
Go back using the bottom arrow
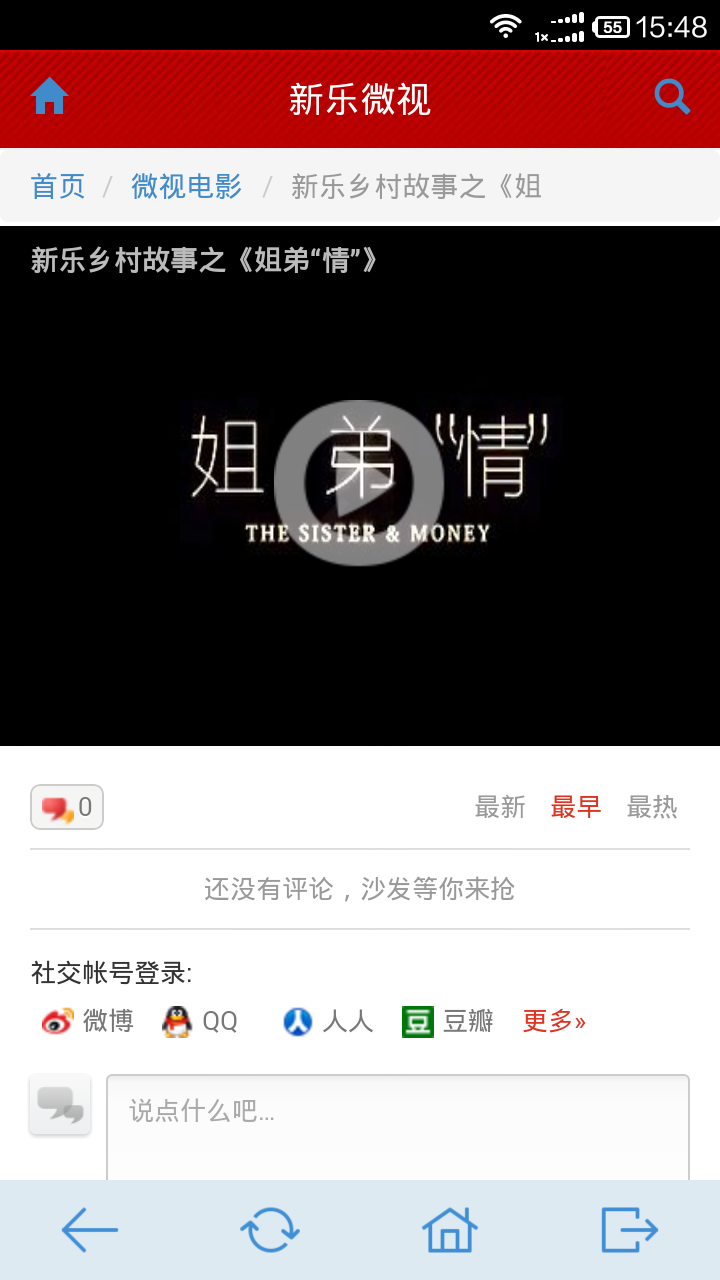pos(90,1230)
